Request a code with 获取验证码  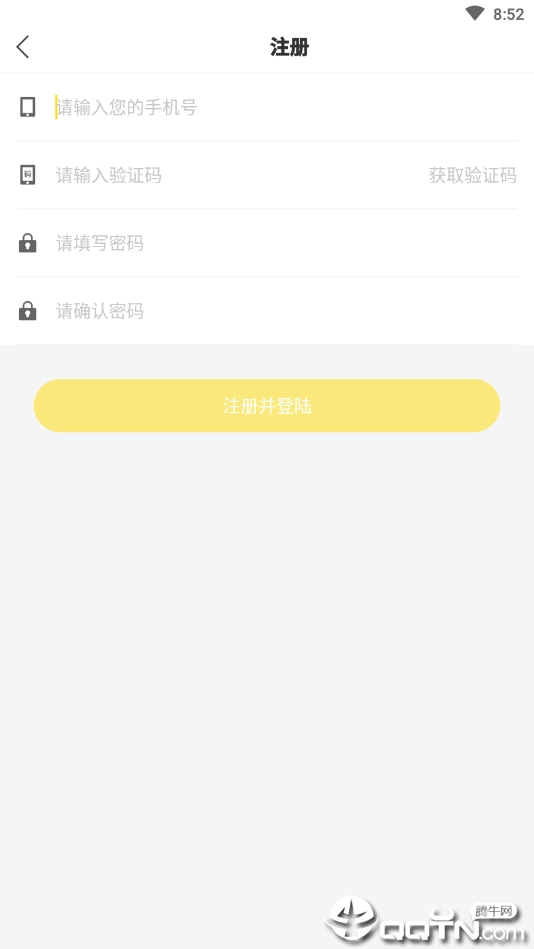pos(472,175)
